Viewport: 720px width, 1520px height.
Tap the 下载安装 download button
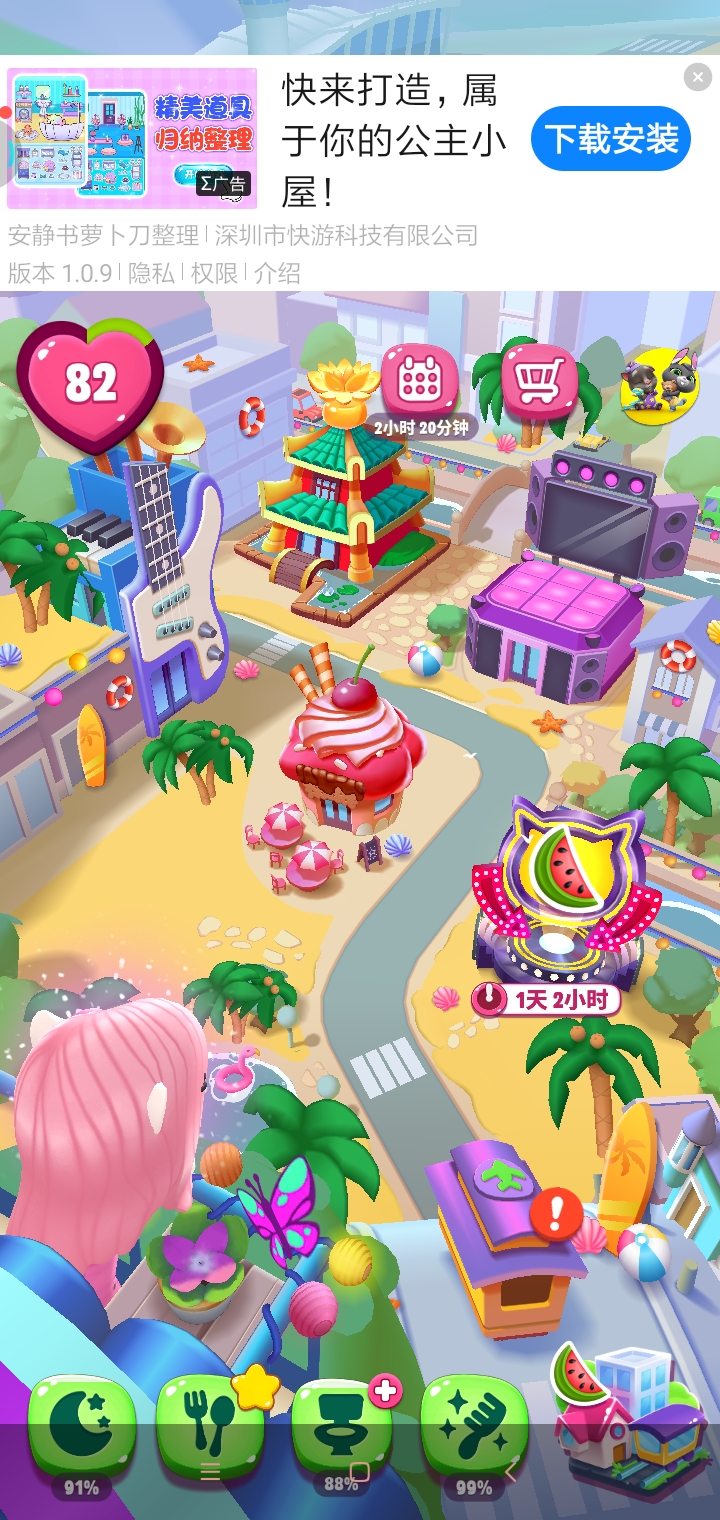tap(611, 139)
